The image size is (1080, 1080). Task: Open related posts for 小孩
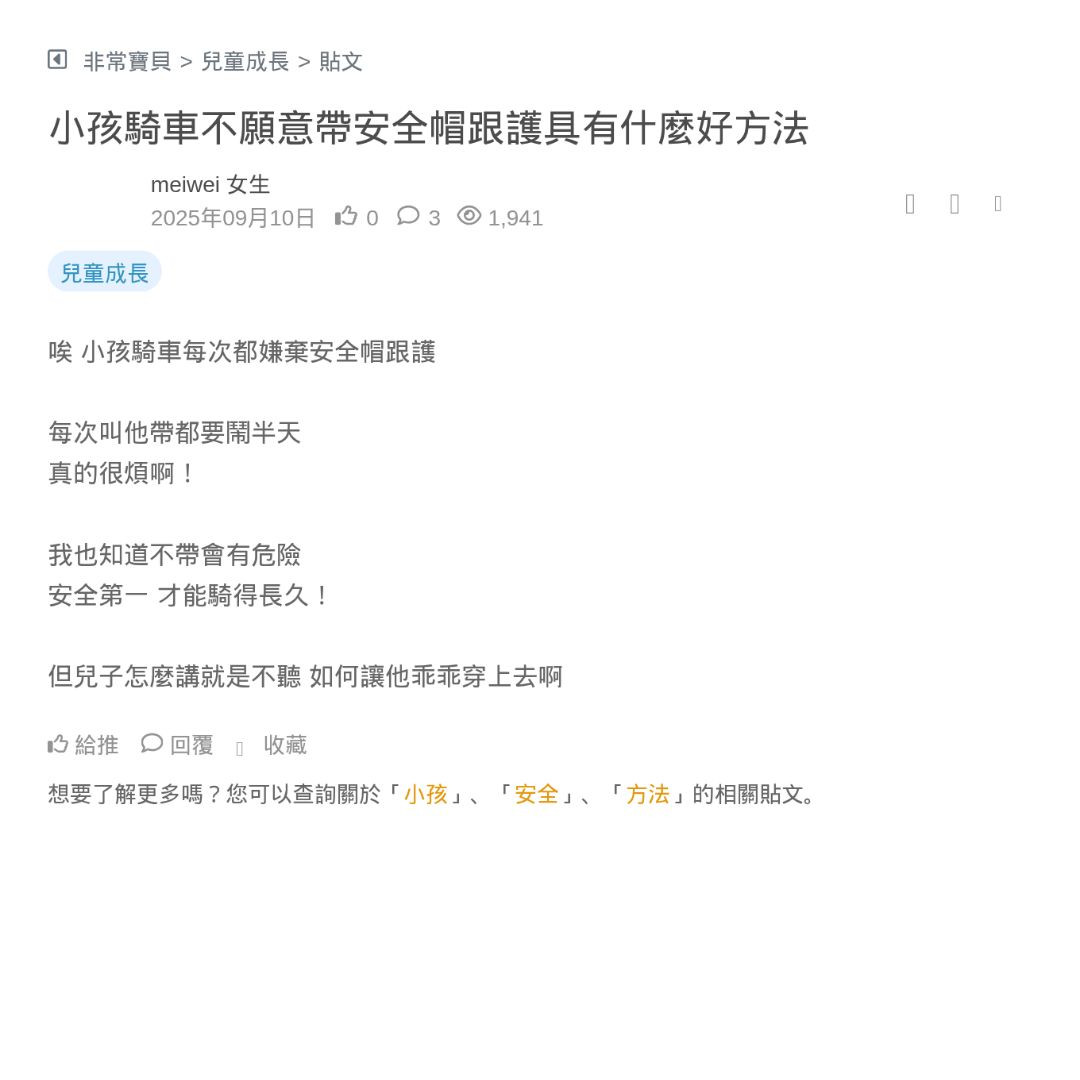coord(426,795)
